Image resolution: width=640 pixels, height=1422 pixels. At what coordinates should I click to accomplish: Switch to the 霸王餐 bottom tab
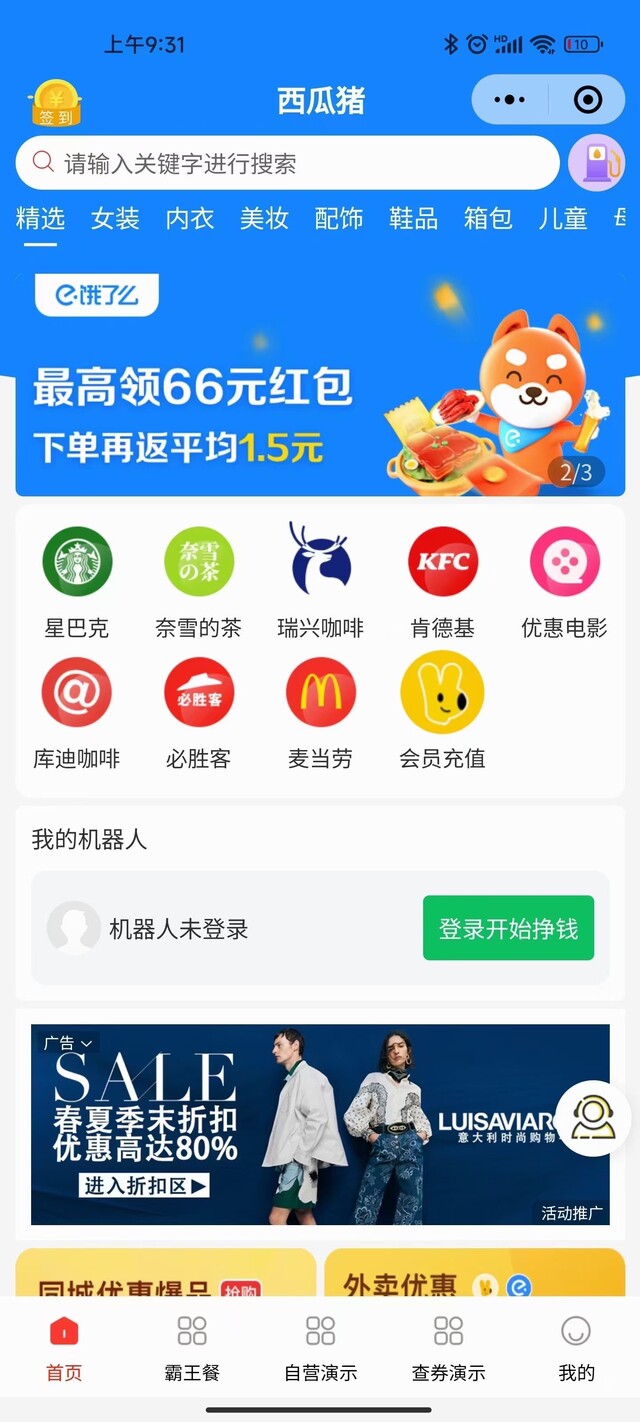192,1348
